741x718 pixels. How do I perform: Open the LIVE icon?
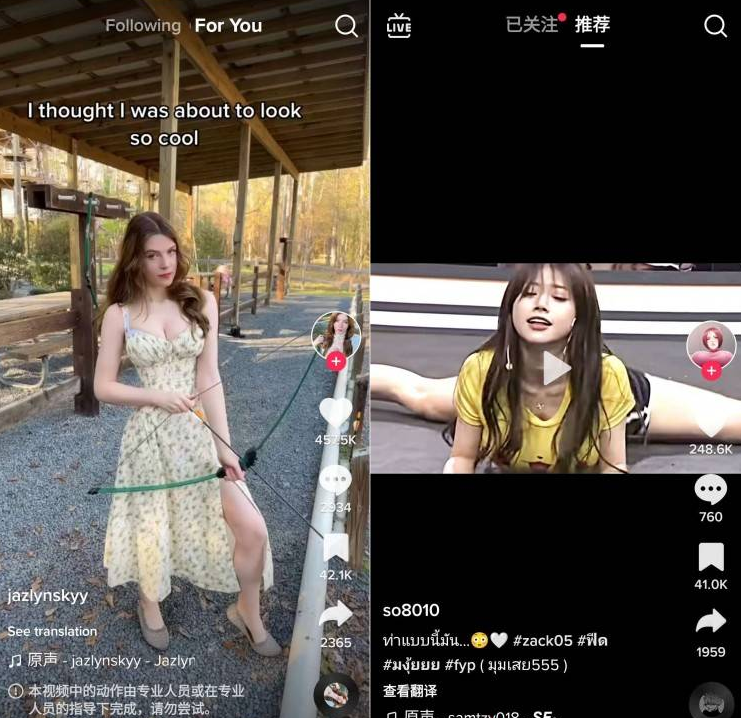click(399, 26)
